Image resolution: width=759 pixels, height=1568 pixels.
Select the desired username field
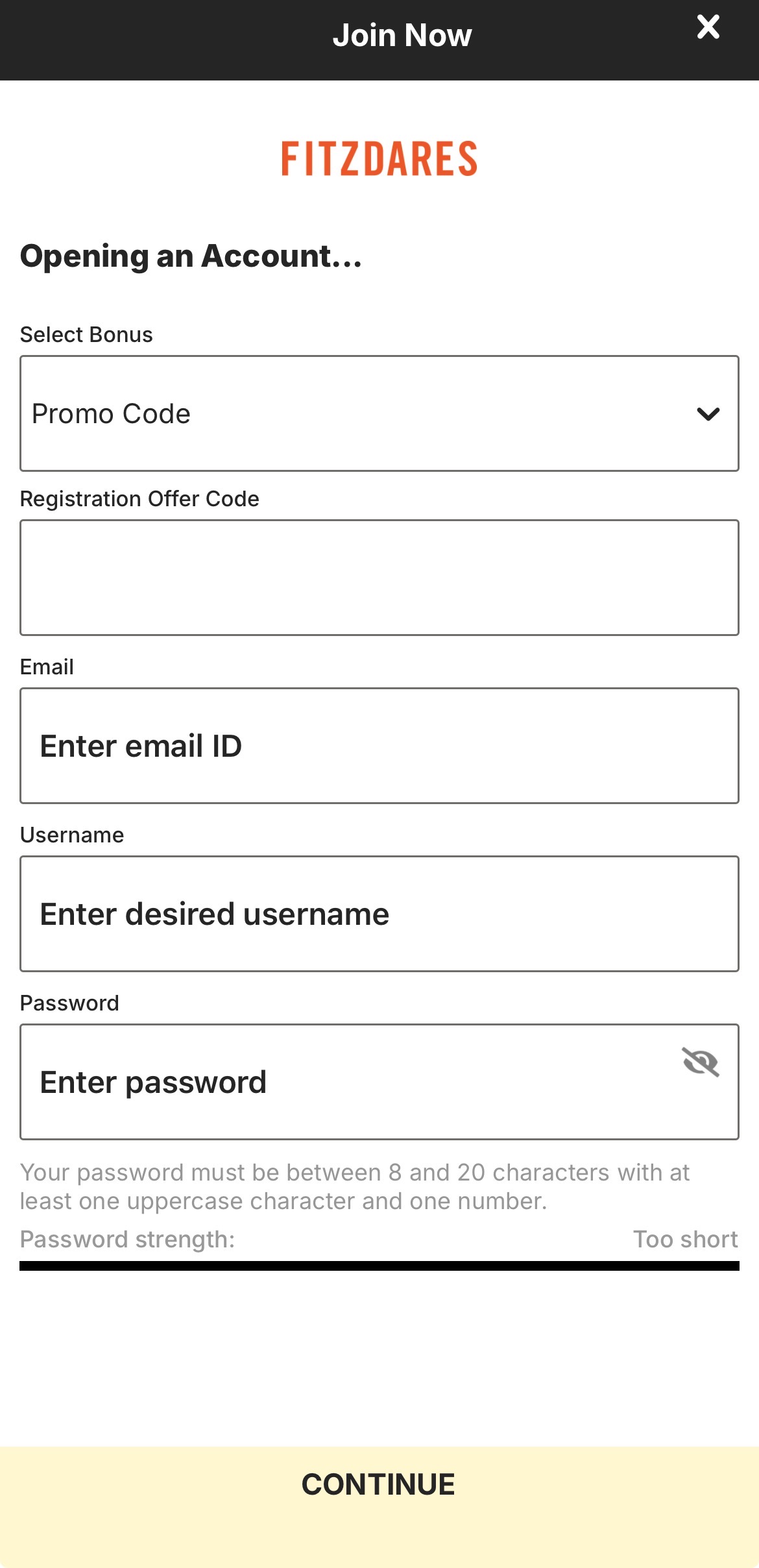(379, 913)
